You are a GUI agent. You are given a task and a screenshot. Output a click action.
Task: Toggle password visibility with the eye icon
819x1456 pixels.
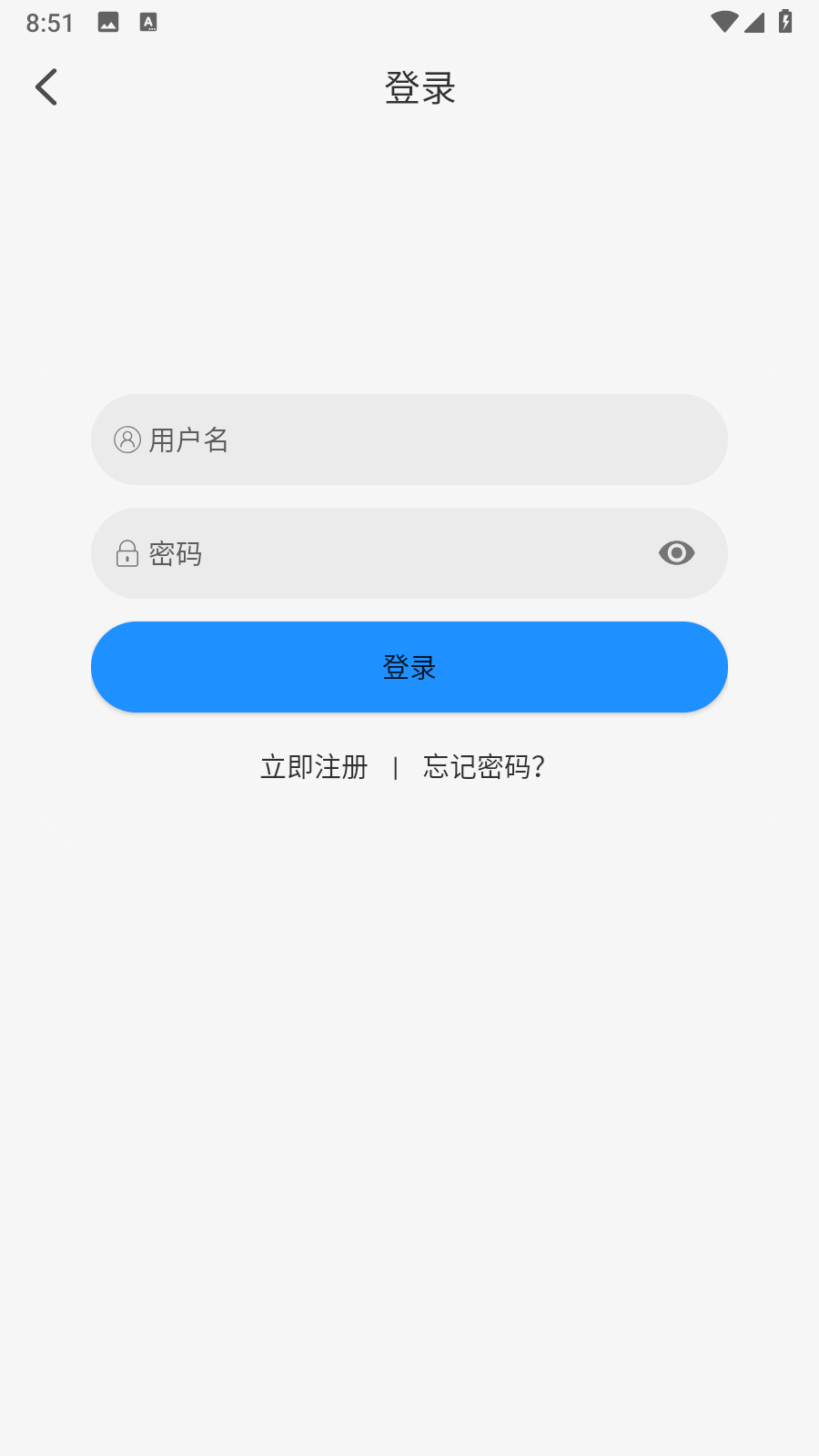pyautogui.click(x=676, y=553)
